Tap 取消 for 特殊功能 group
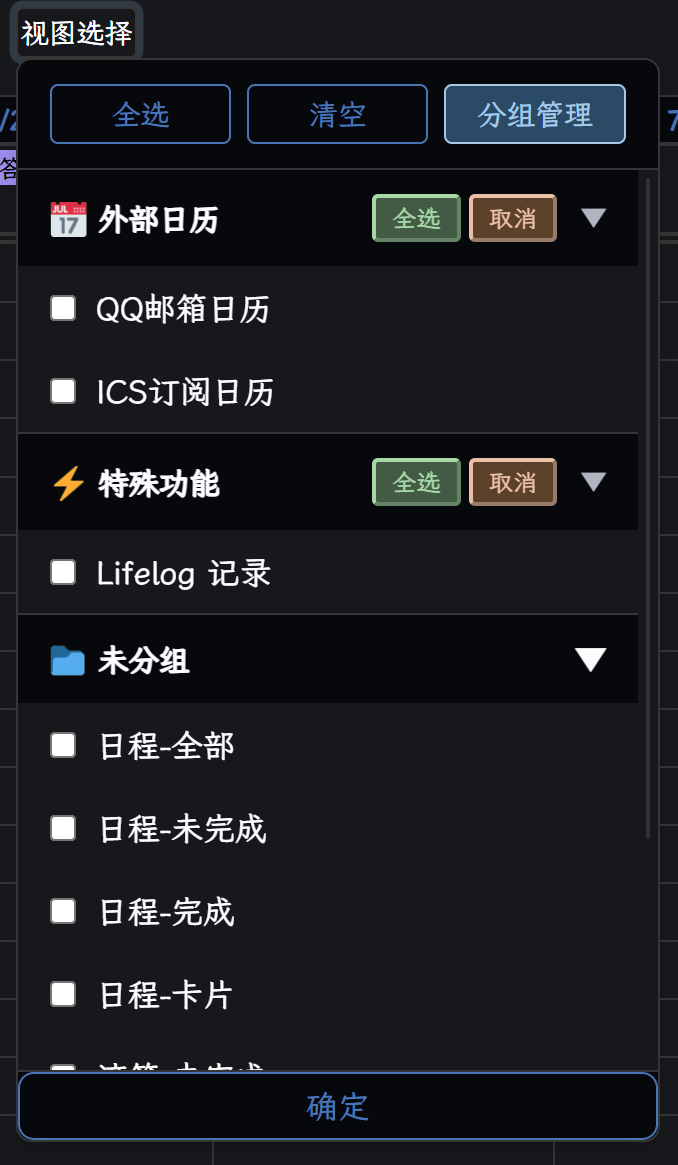 pos(512,482)
